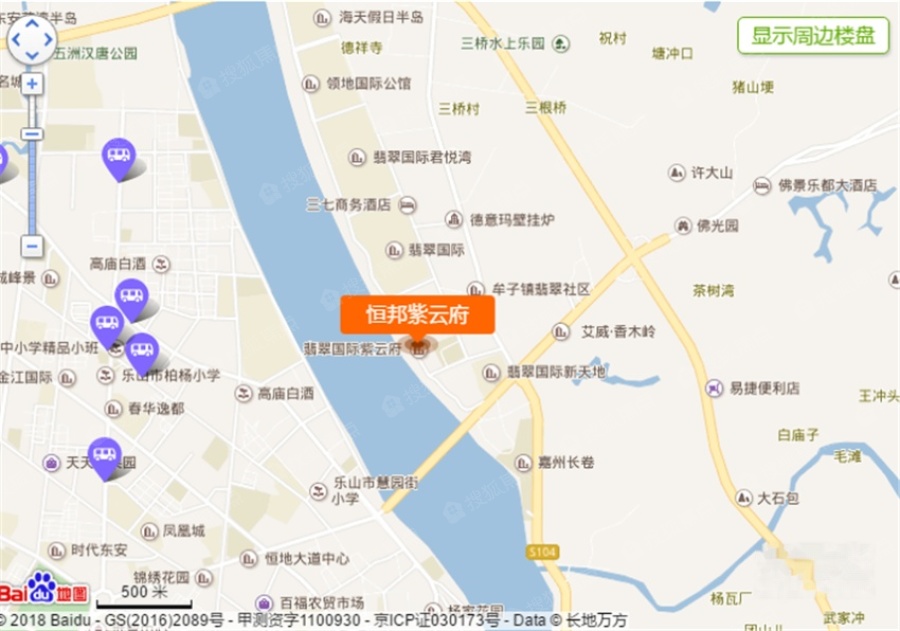Screen dimensions: 900x631
Task: Pan the map down with the arrow
Action: (32, 55)
